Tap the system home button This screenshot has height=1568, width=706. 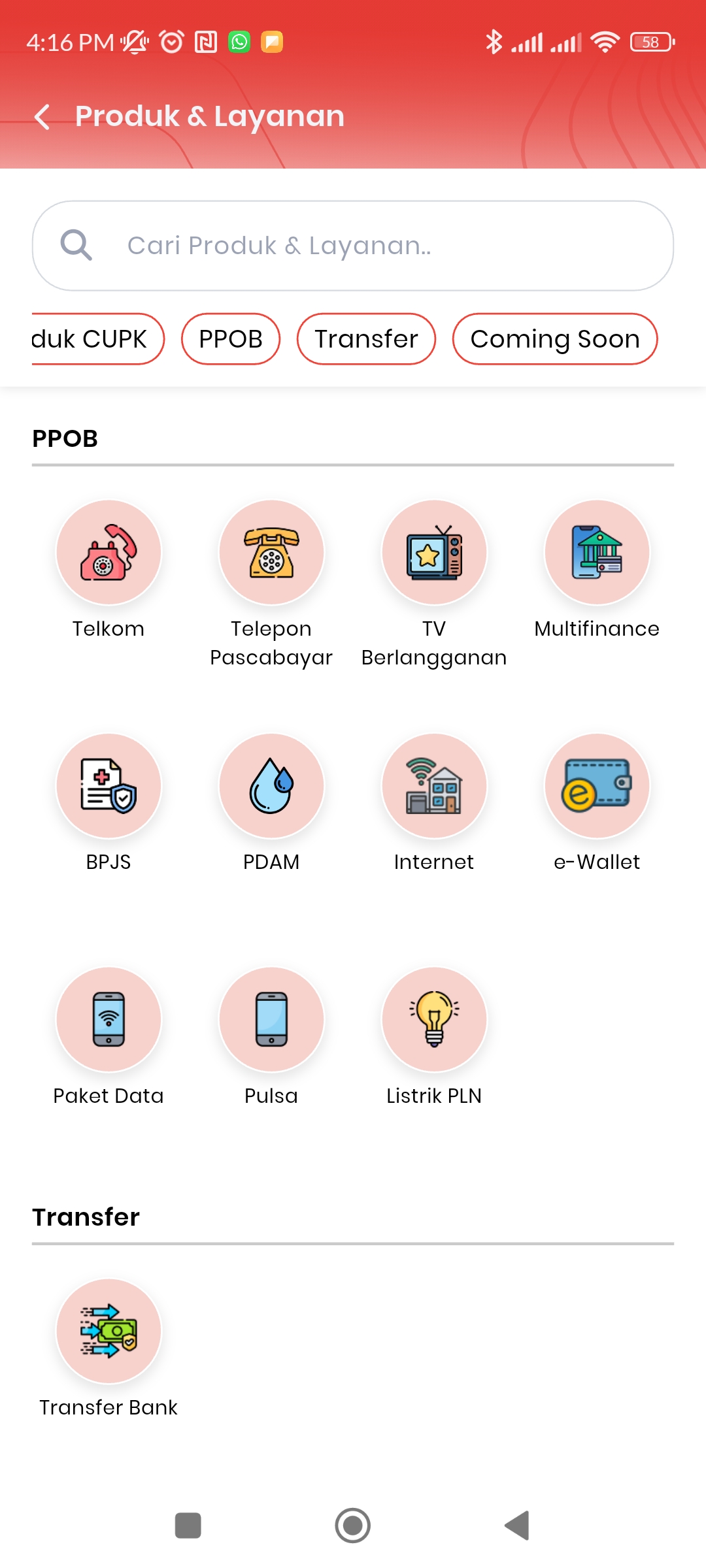pos(353,1526)
